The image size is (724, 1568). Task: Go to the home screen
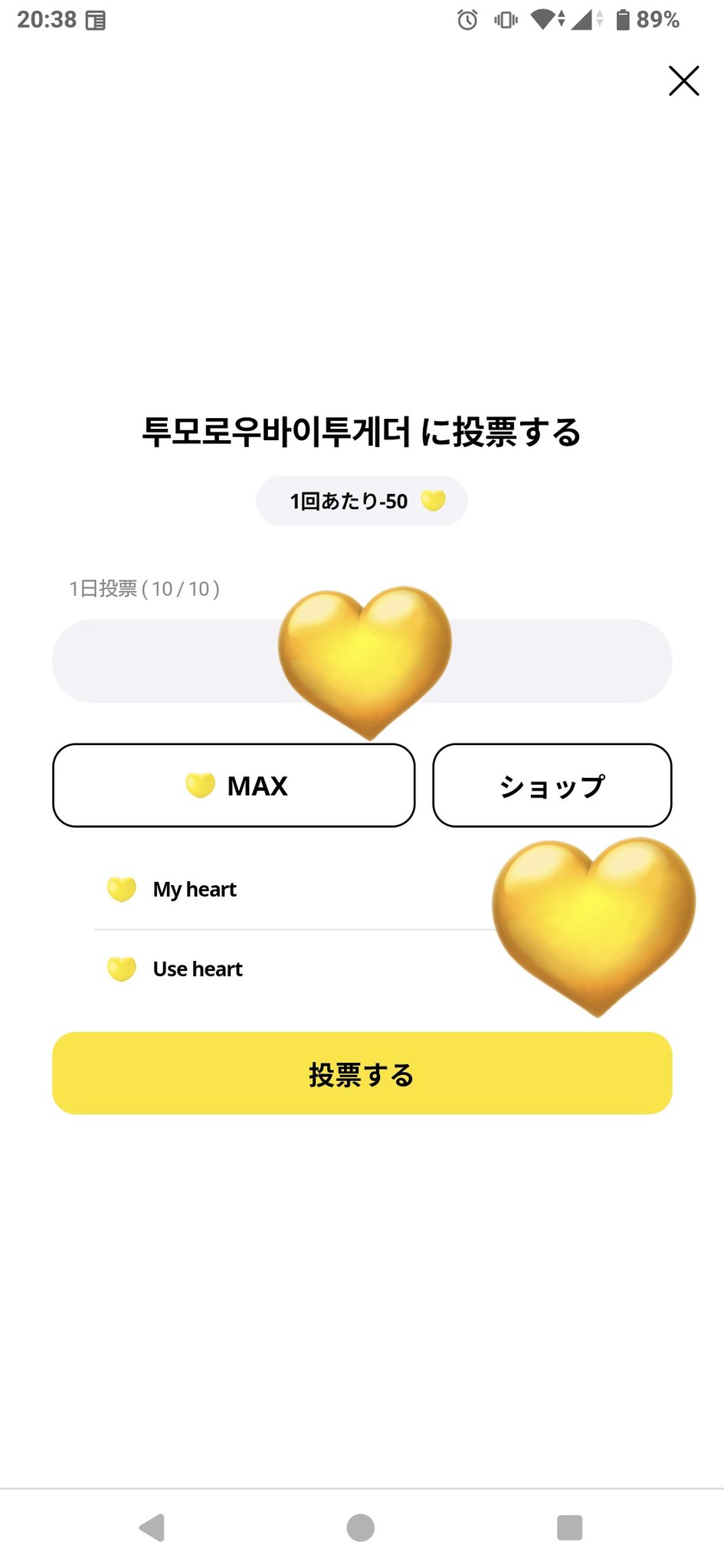(x=361, y=1527)
